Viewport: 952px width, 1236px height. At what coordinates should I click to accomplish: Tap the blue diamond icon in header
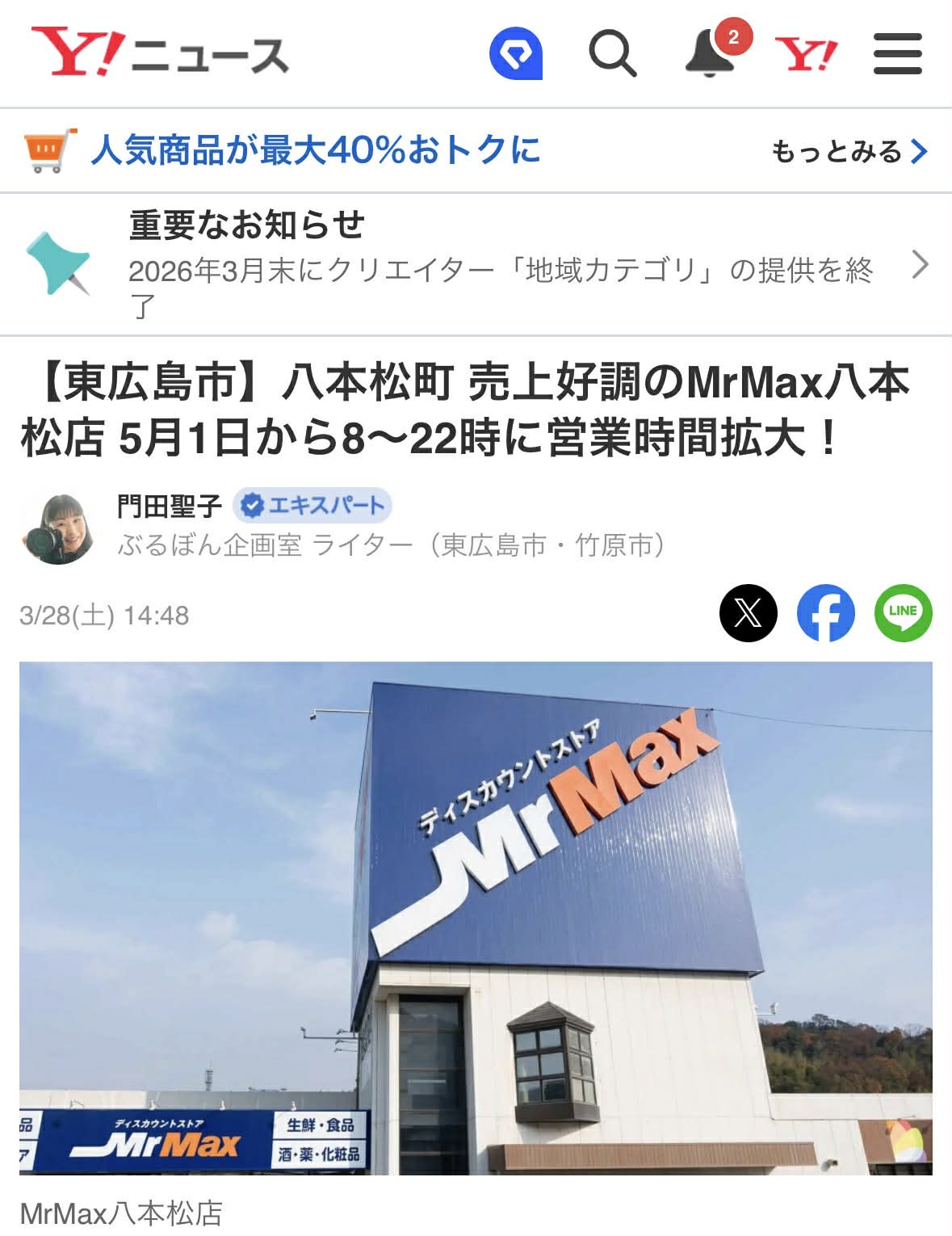pos(516,53)
